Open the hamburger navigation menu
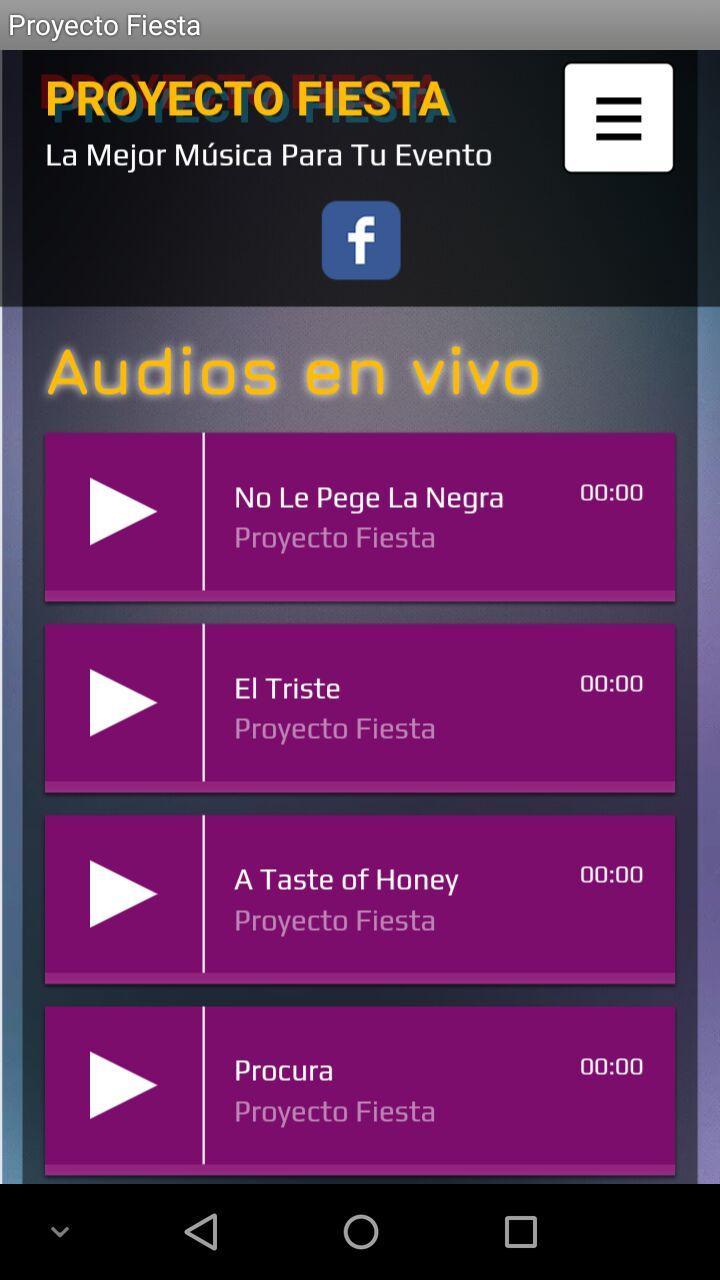720x1280 pixels. [x=618, y=117]
